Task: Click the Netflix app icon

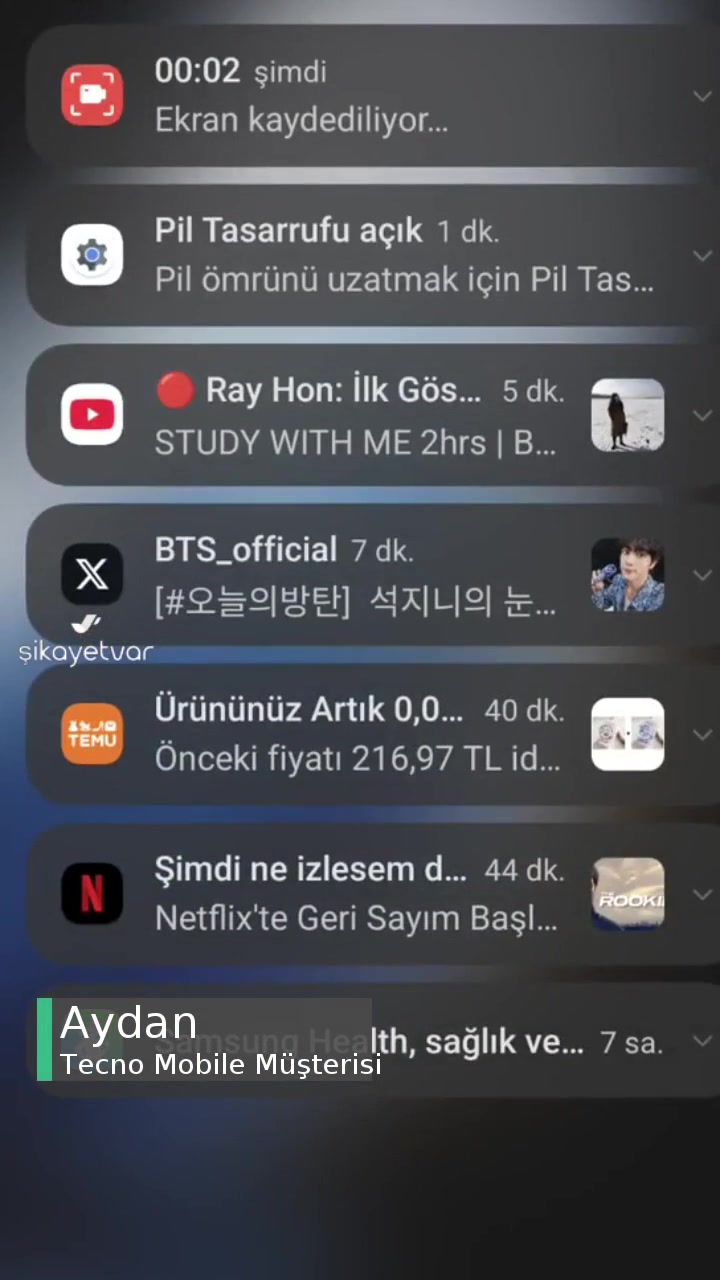Action: point(92,894)
